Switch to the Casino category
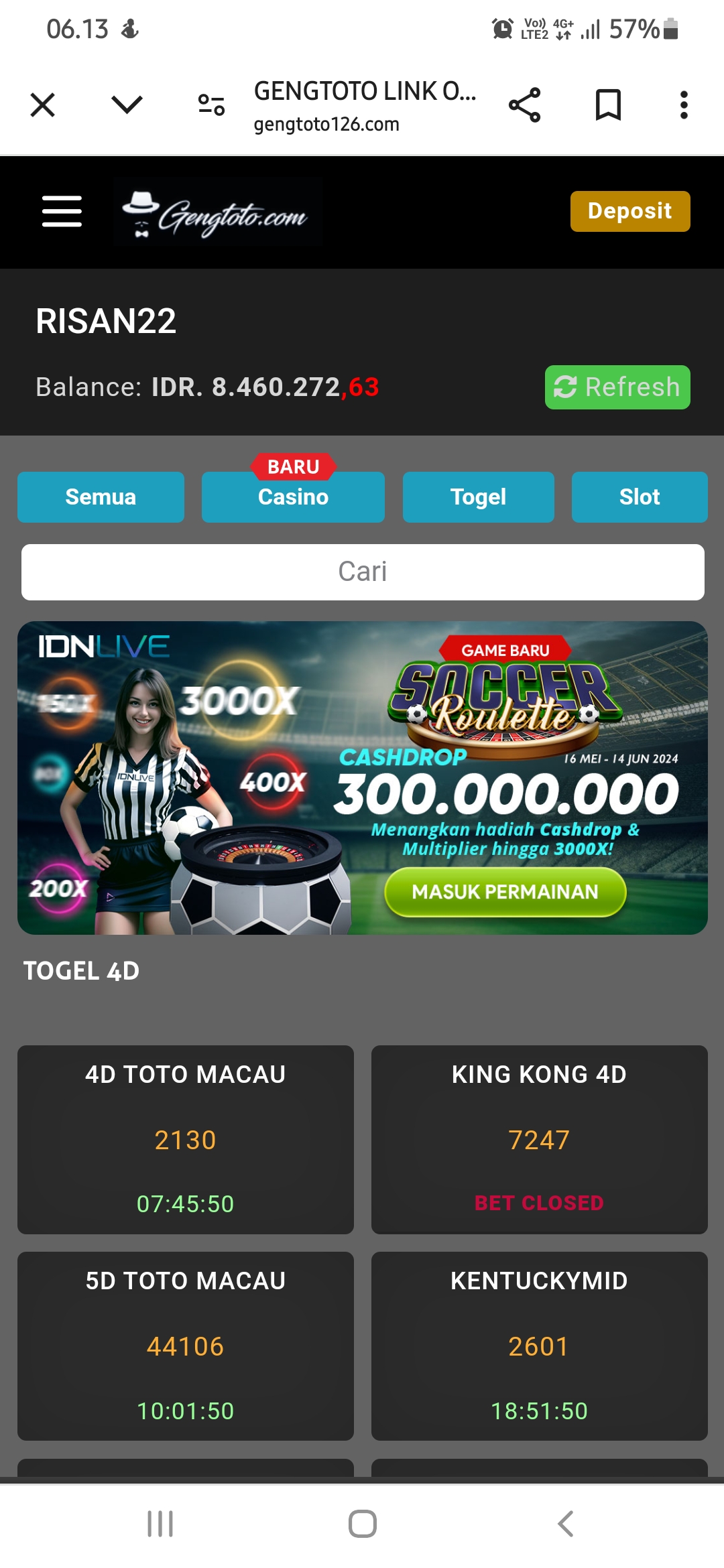This screenshot has height=1568, width=724. pos(293,497)
